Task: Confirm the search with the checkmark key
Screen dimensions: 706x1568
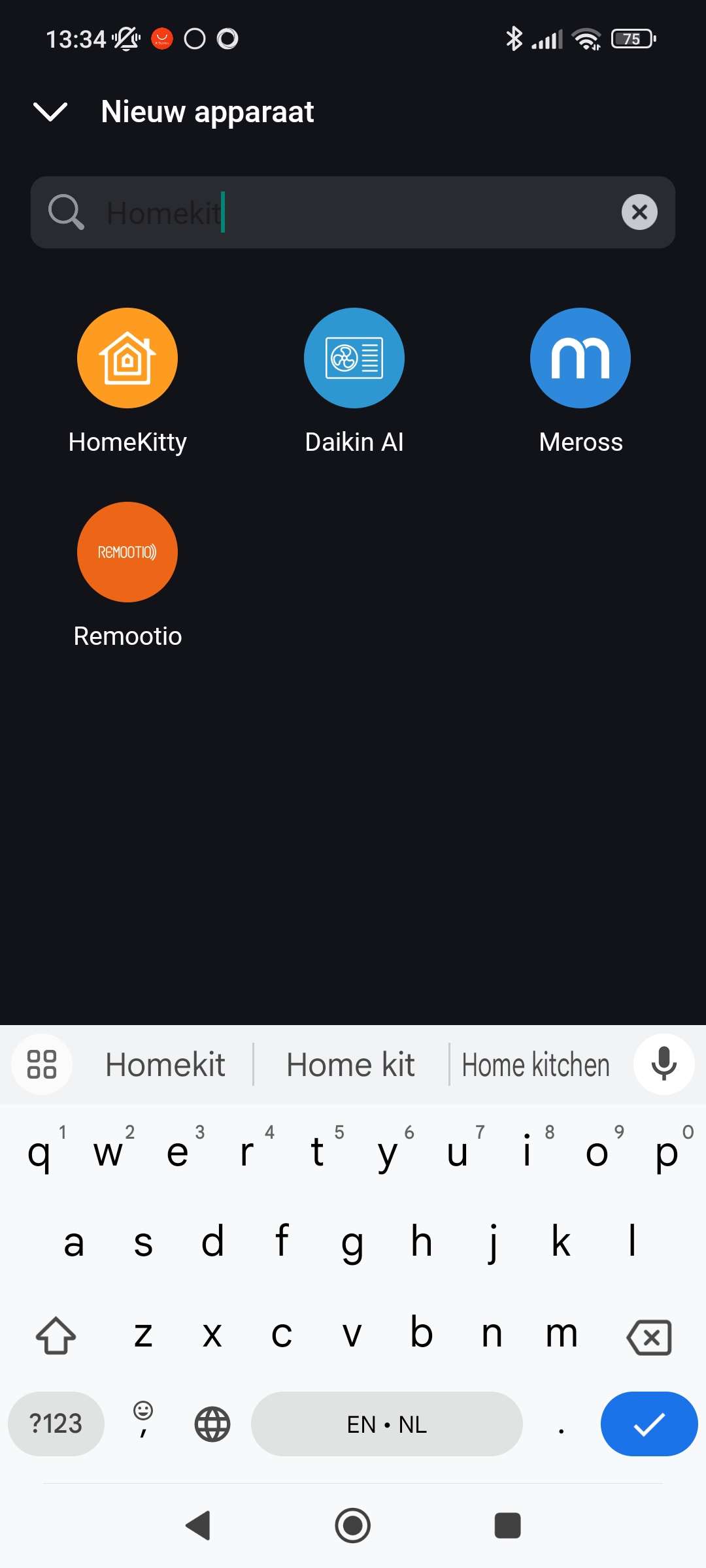Action: 648,1424
